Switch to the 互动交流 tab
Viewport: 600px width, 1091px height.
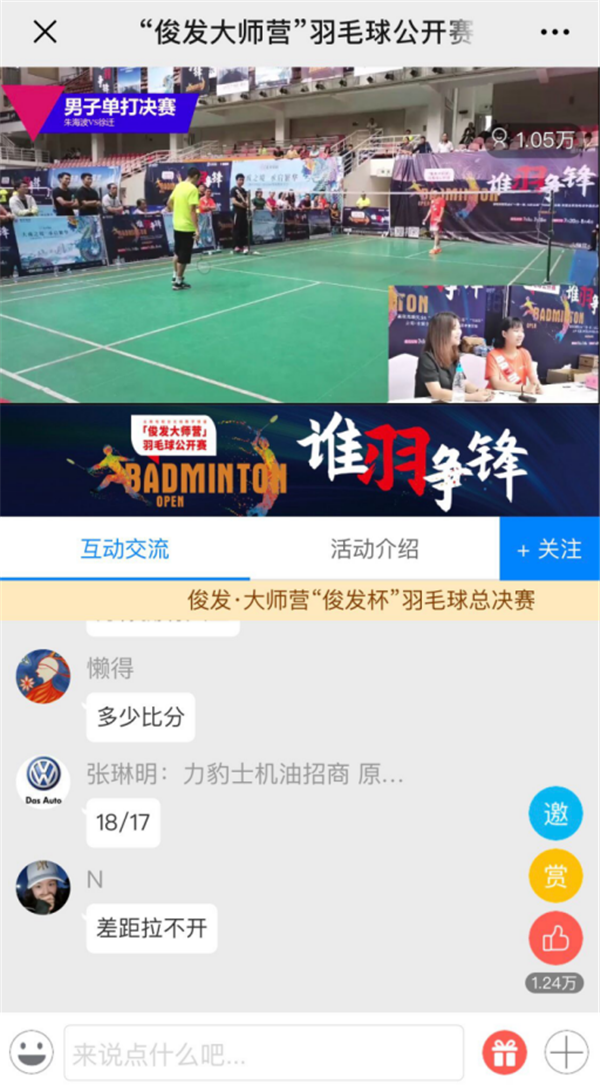pos(125,549)
